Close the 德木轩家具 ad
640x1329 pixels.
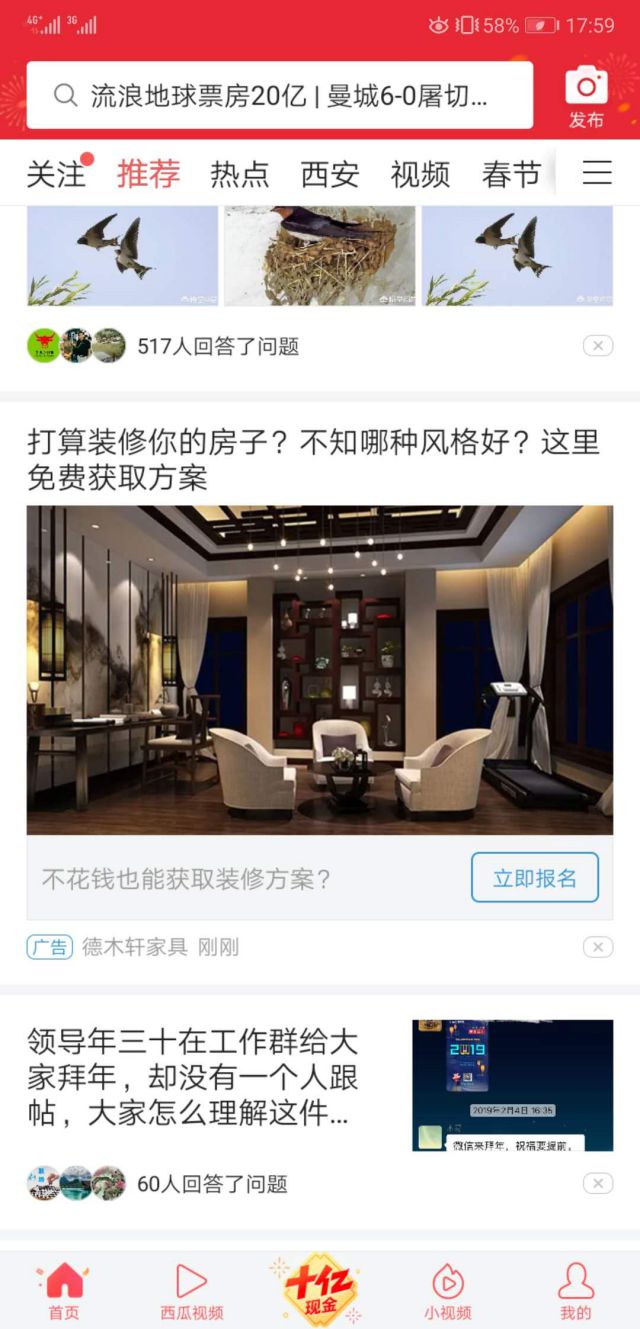(597, 947)
